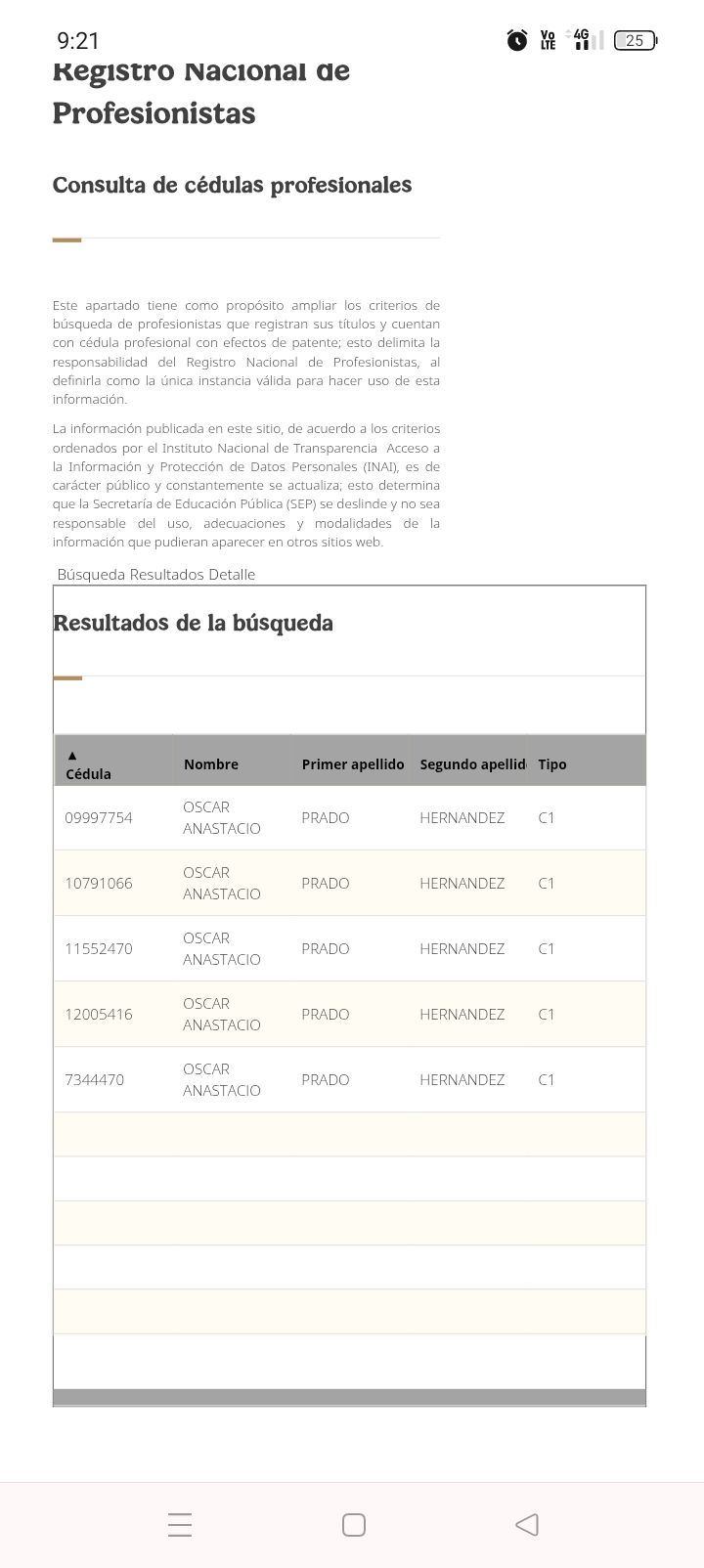View details of cédula 11552470
The image size is (704, 1568).
99,949
